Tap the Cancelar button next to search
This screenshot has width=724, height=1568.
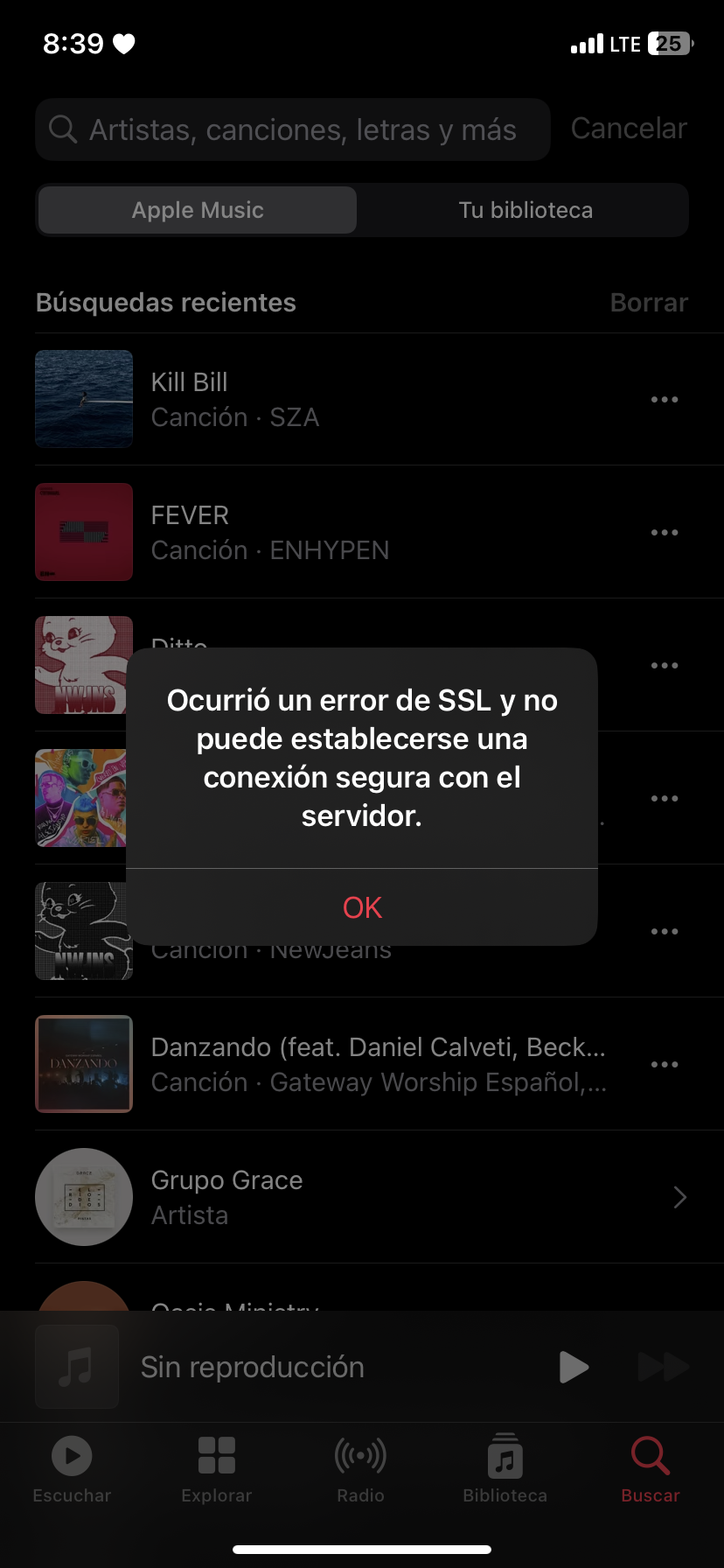(629, 129)
